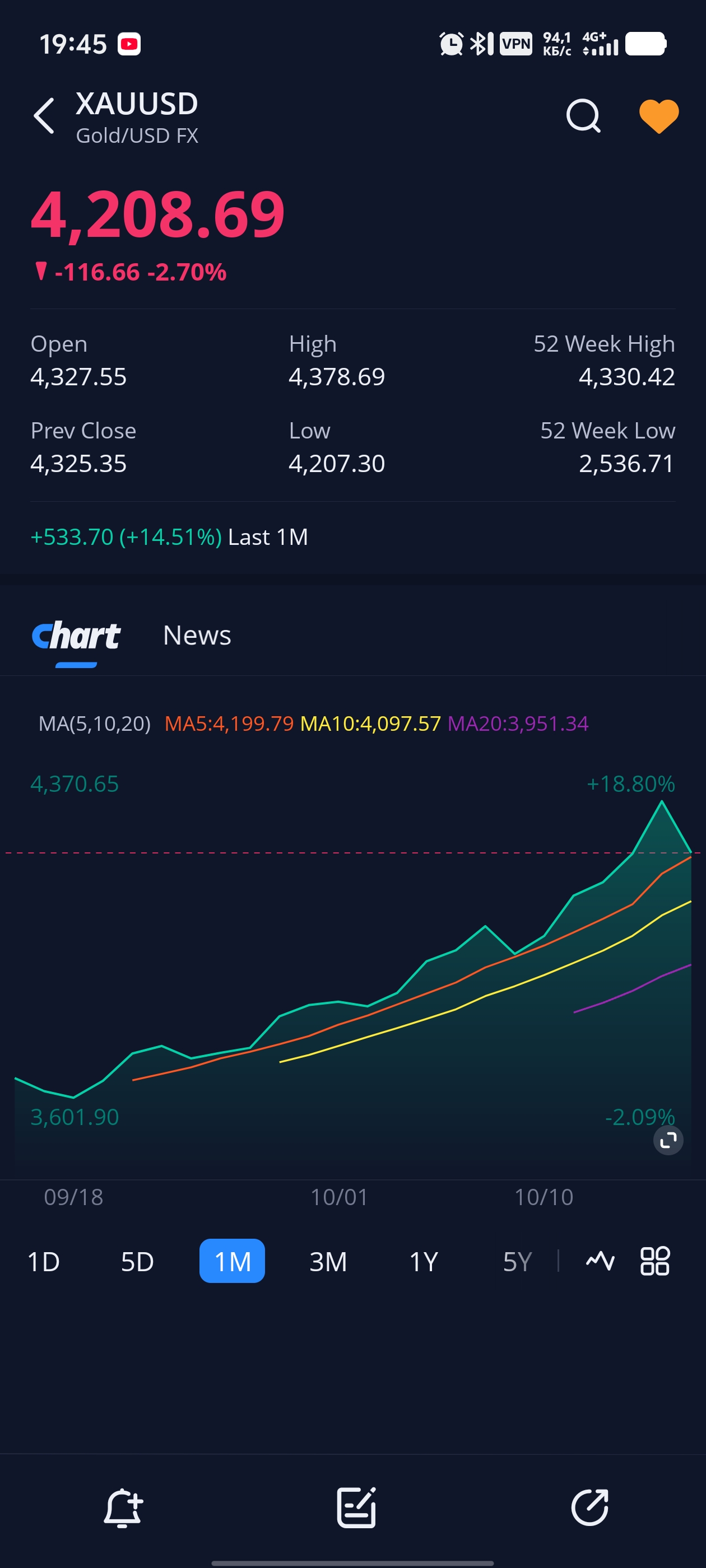Open the note editing icon
Image resolution: width=706 pixels, height=1568 pixels.
(x=356, y=1508)
